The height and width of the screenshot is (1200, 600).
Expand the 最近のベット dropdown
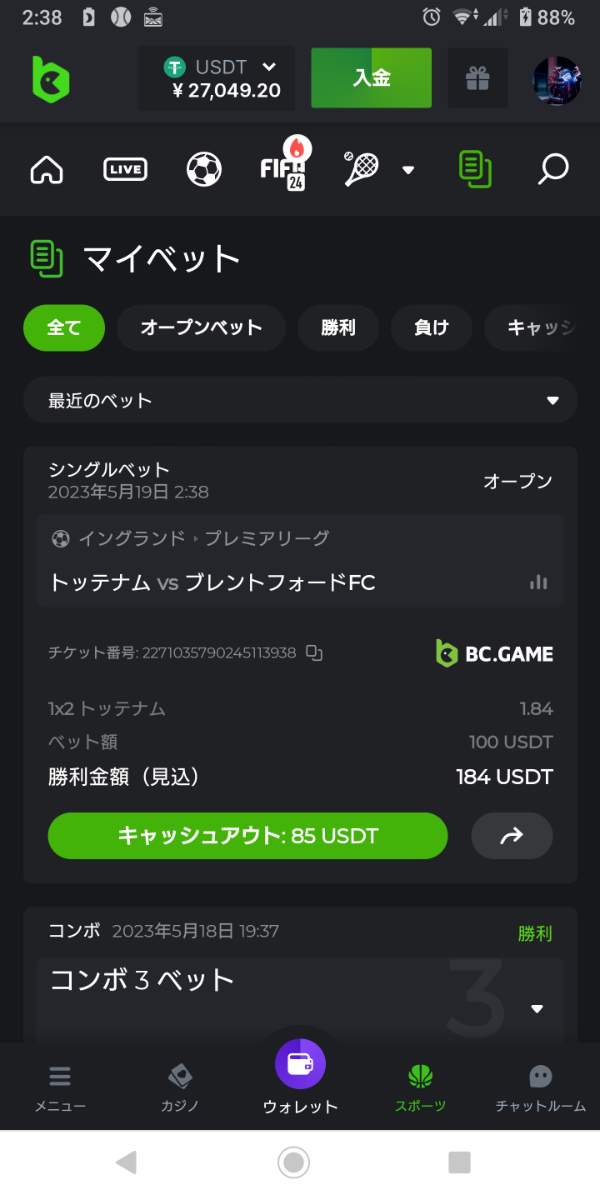pos(300,401)
